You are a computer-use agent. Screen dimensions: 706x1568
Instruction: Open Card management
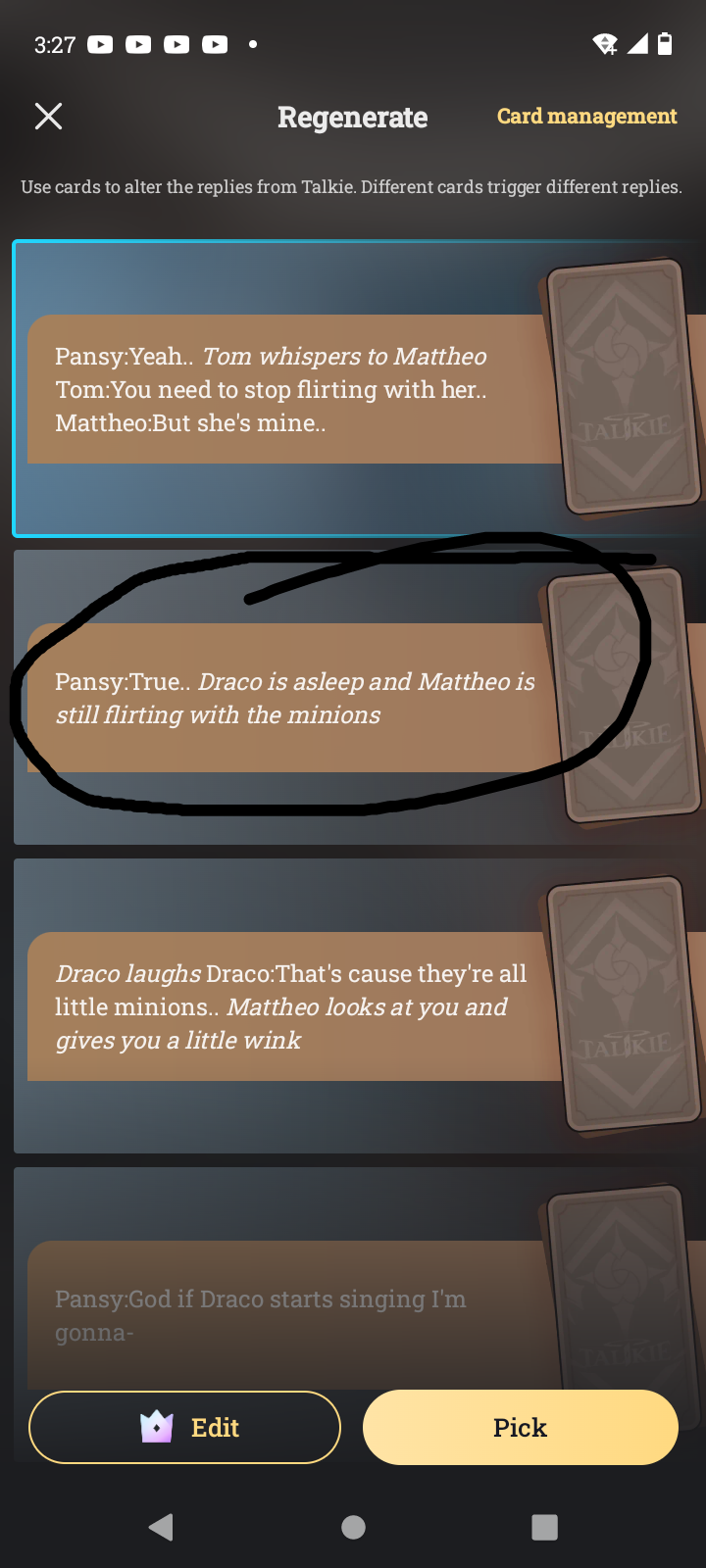(x=586, y=117)
